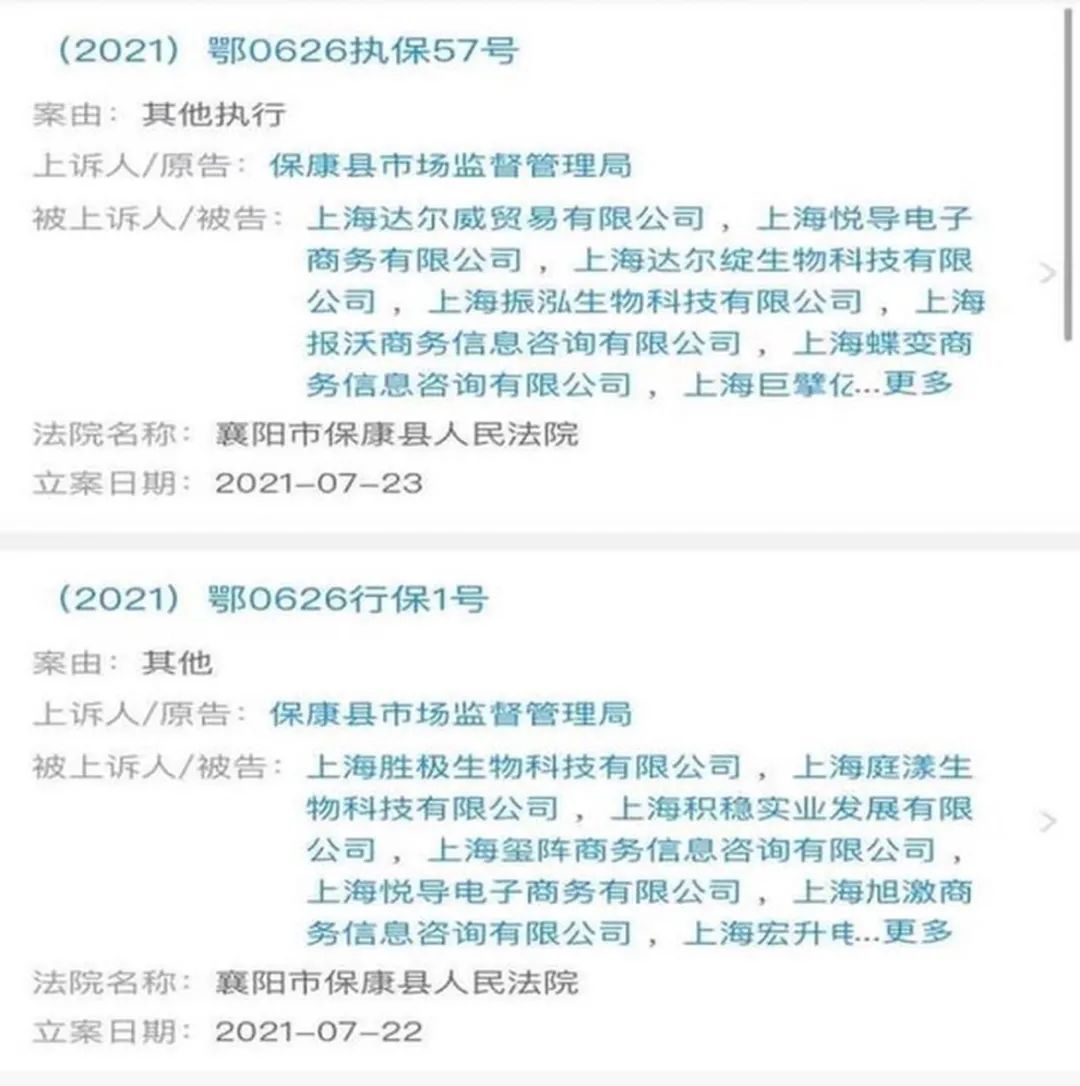The width and height of the screenshot is (1080, 1086).
Task: Open defendant 上海胜极生物科技有限公司
Action: click(x=524, y=768)
